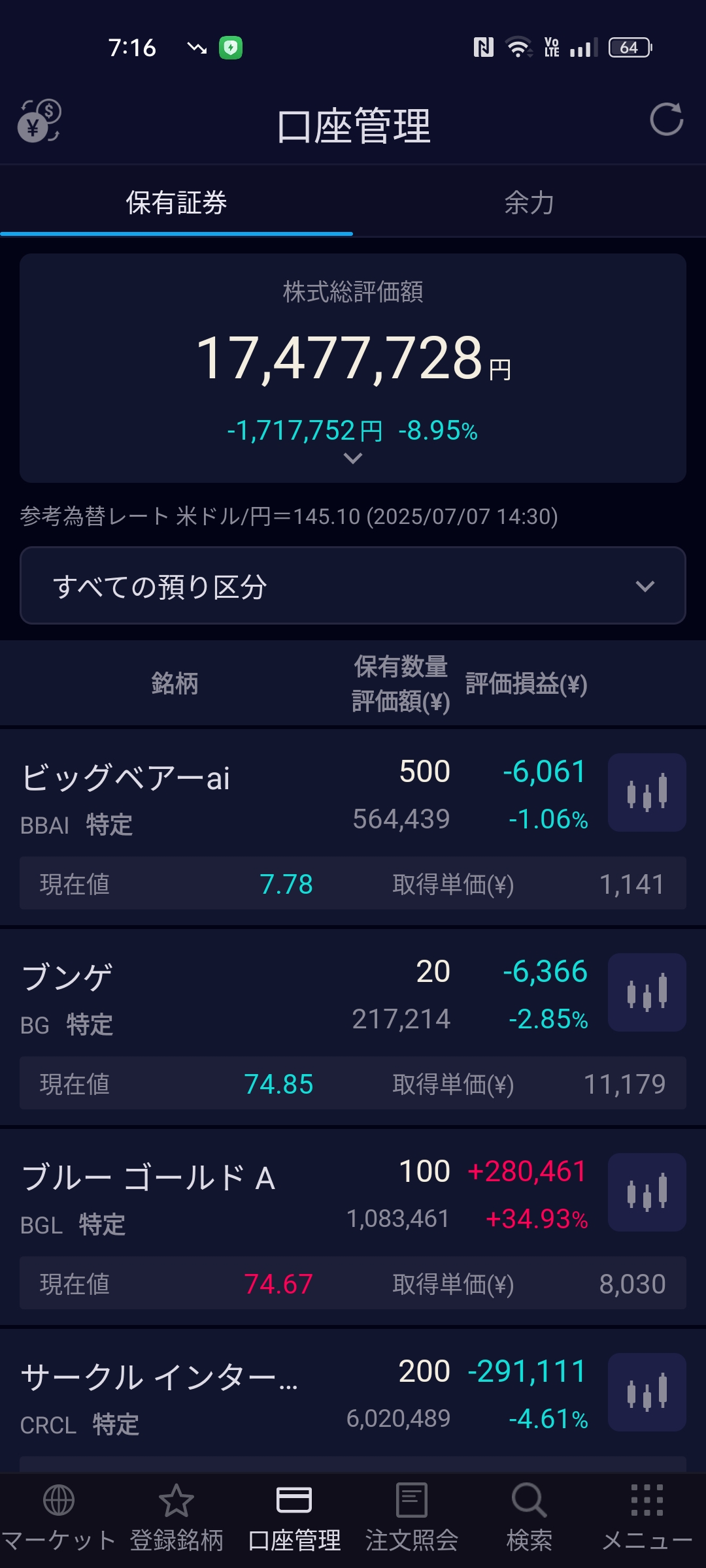Screen dimensions: 706x1568
Task: Tap the currency exchange icon
Action: tap(39, 121)
